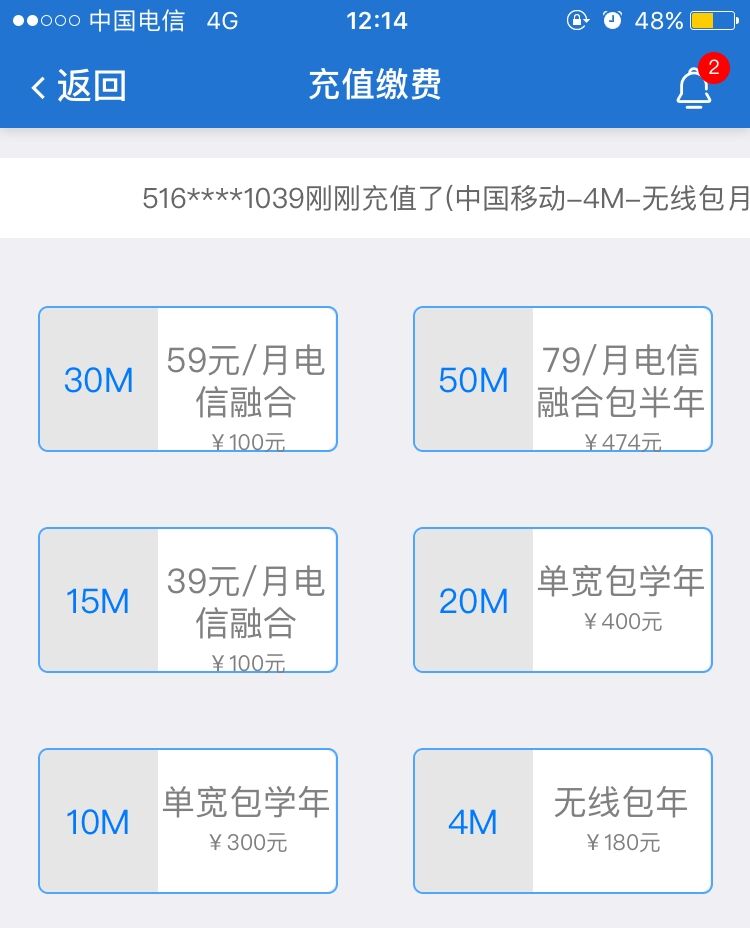Select the 4M 无线包年 package
Image resolution: width=750 pixels, height=928 pixels.
pyautogui.click(x=562, y=820)
